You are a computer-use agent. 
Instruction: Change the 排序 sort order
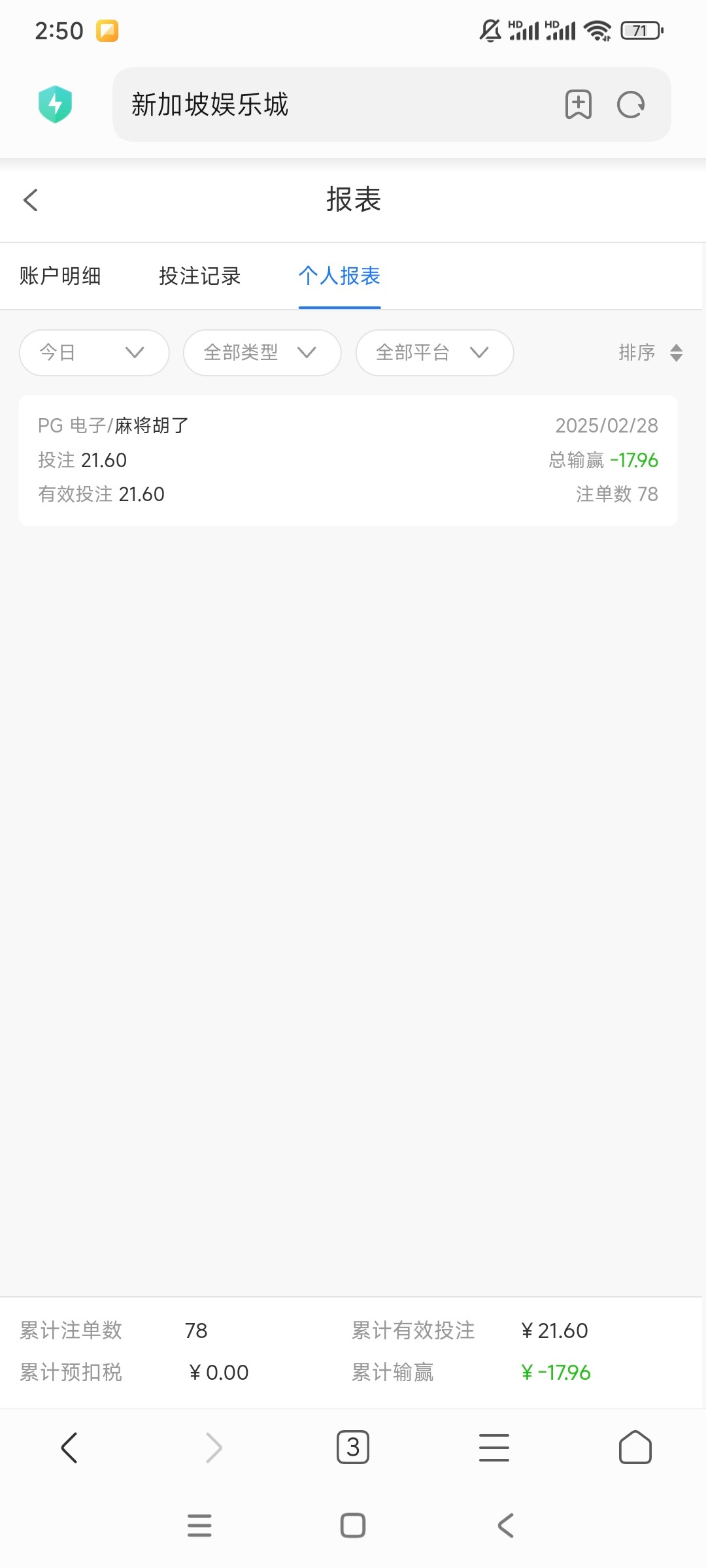(650, 353)
